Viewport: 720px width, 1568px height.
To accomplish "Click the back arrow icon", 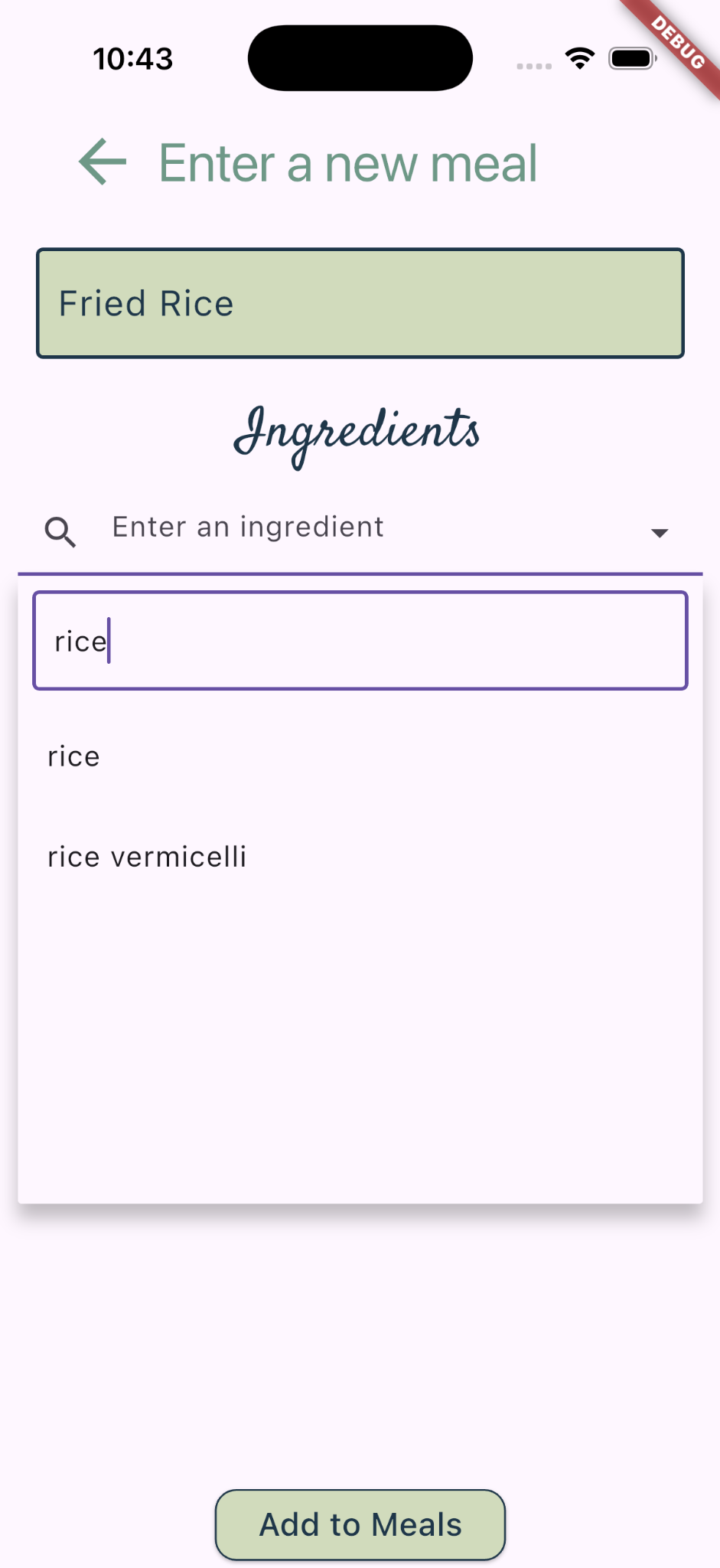I will coord(99,162).
